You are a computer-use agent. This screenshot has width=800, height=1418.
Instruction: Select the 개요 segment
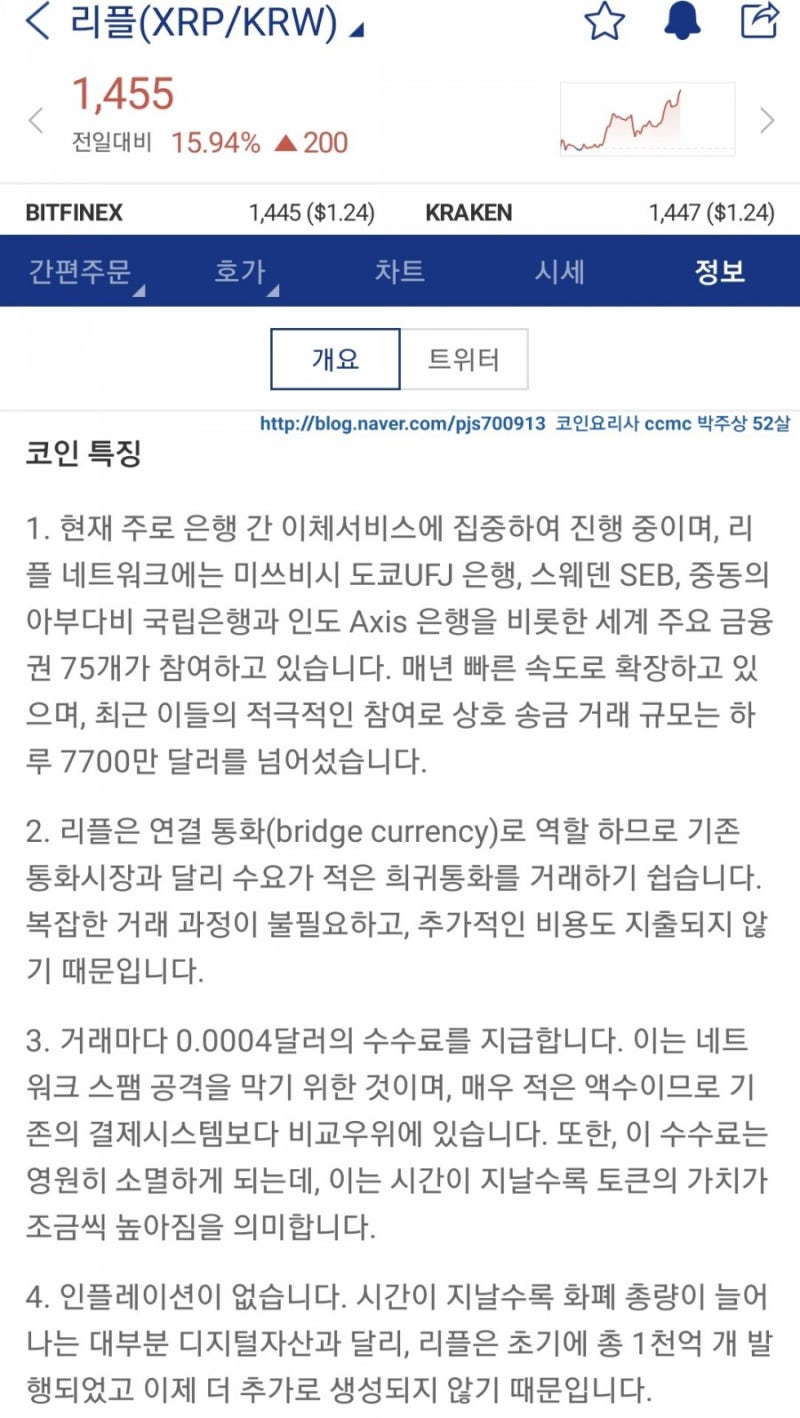[x=335, y=359]
